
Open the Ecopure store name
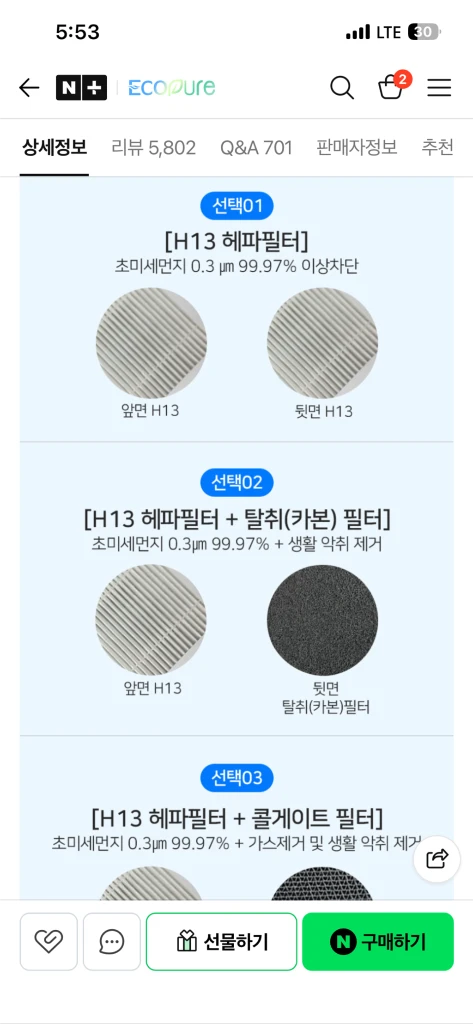pos(172,88)
